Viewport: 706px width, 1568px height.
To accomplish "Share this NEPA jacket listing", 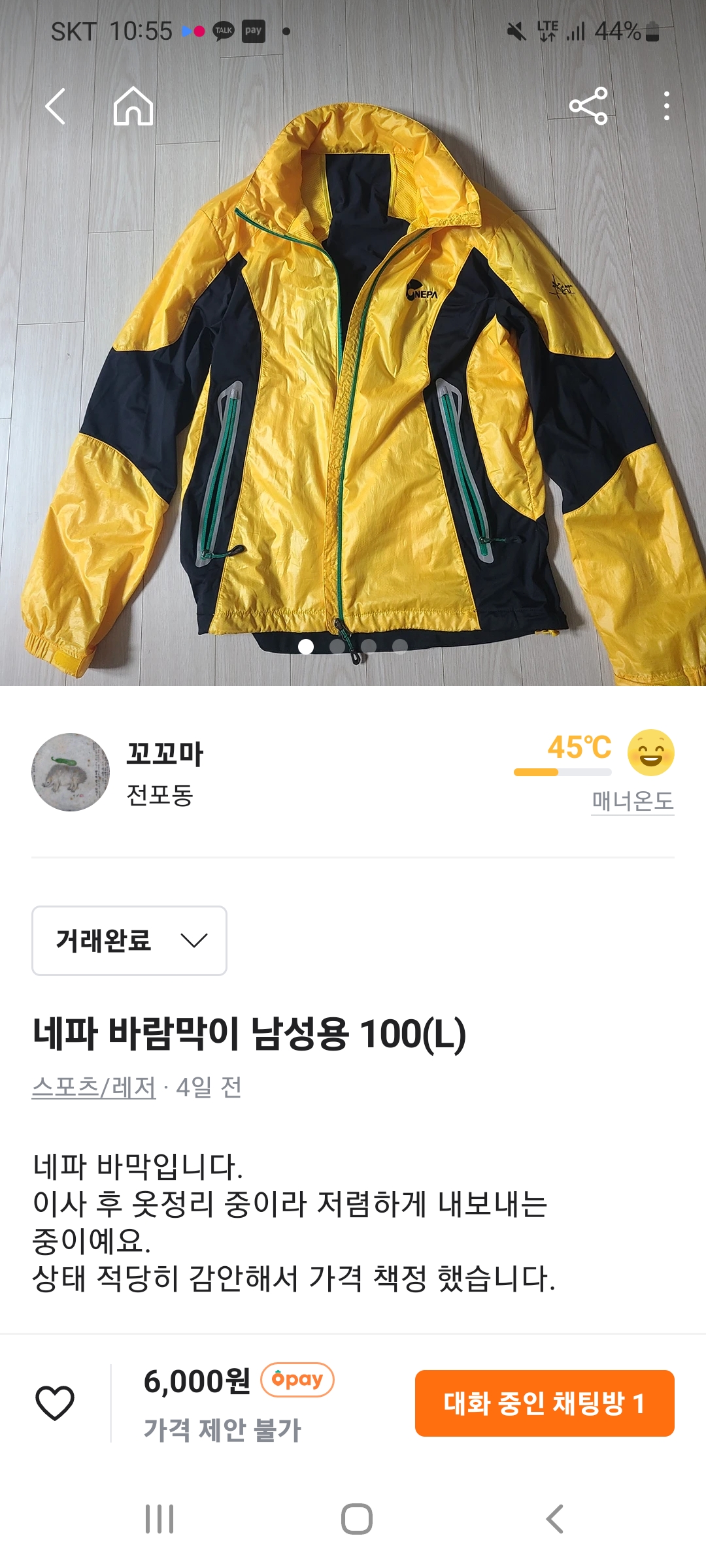I will [x=588, y=106].
